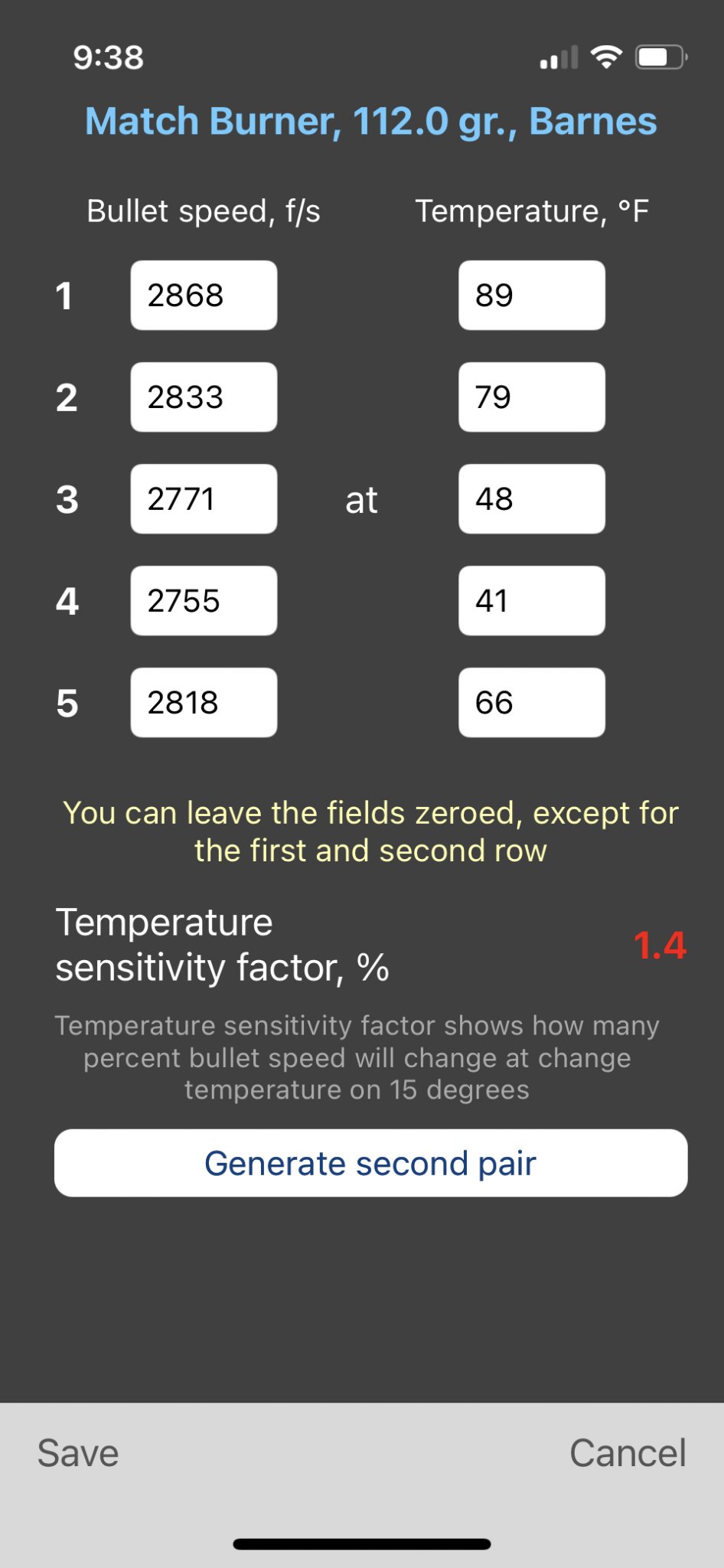Image resolution: width=724 pixels, height=1568 pixels.
Task: Tap Generate second pair button
Action: [370, 1163]
